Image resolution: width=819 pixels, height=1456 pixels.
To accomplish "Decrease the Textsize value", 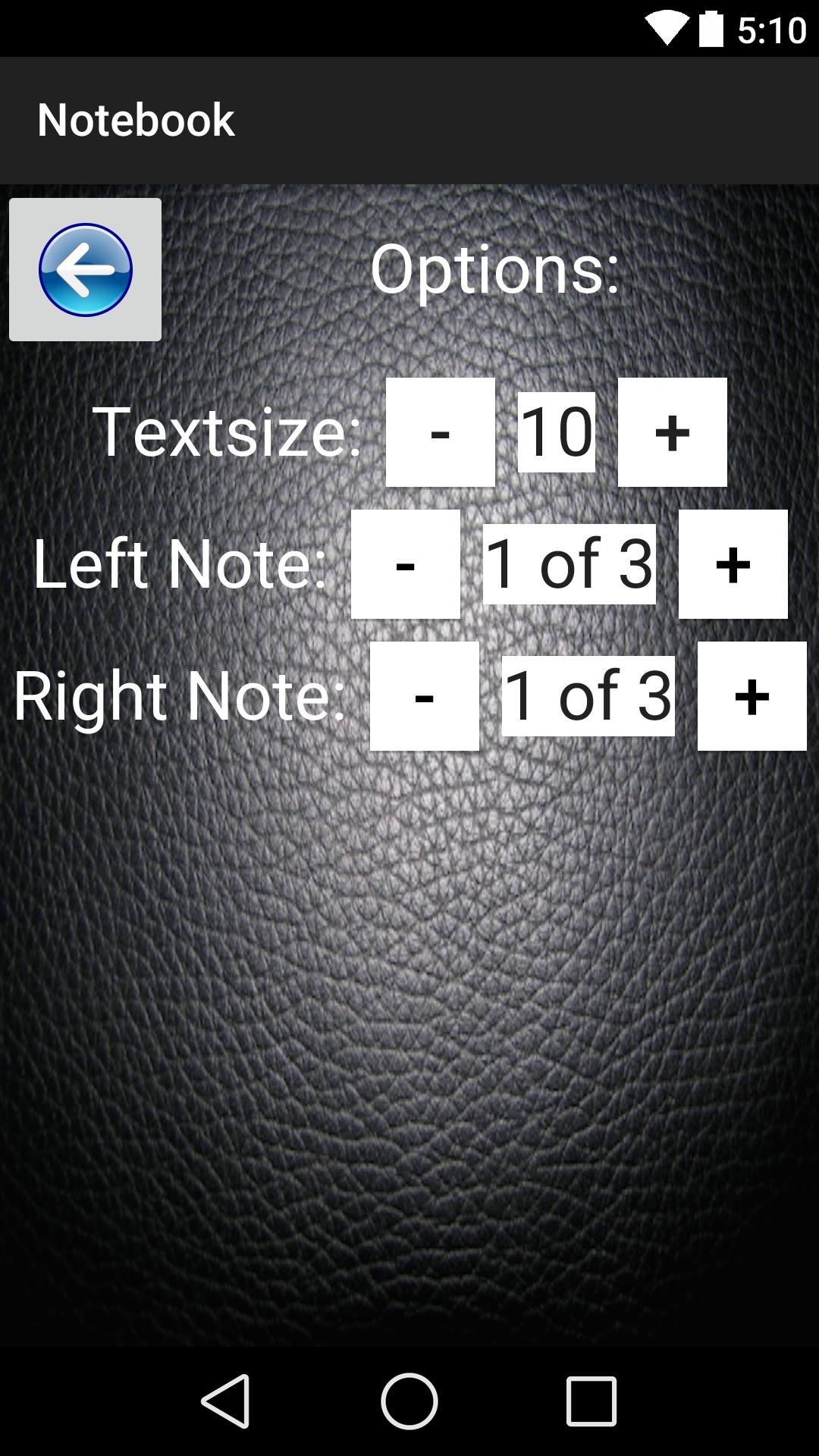I will [x=440, y=432].
